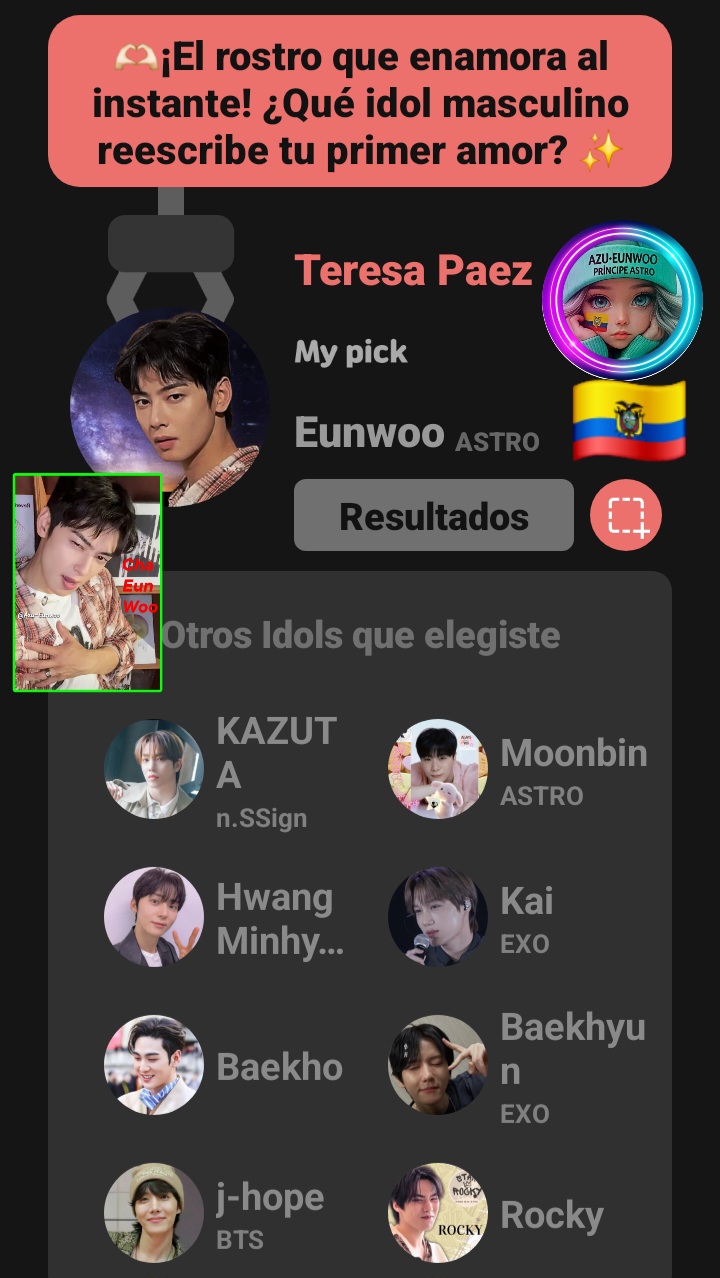Open Rocky's ASTRO entry in the list
Viewport: 720px width, 1278px height.
(x=552, y=1214)
